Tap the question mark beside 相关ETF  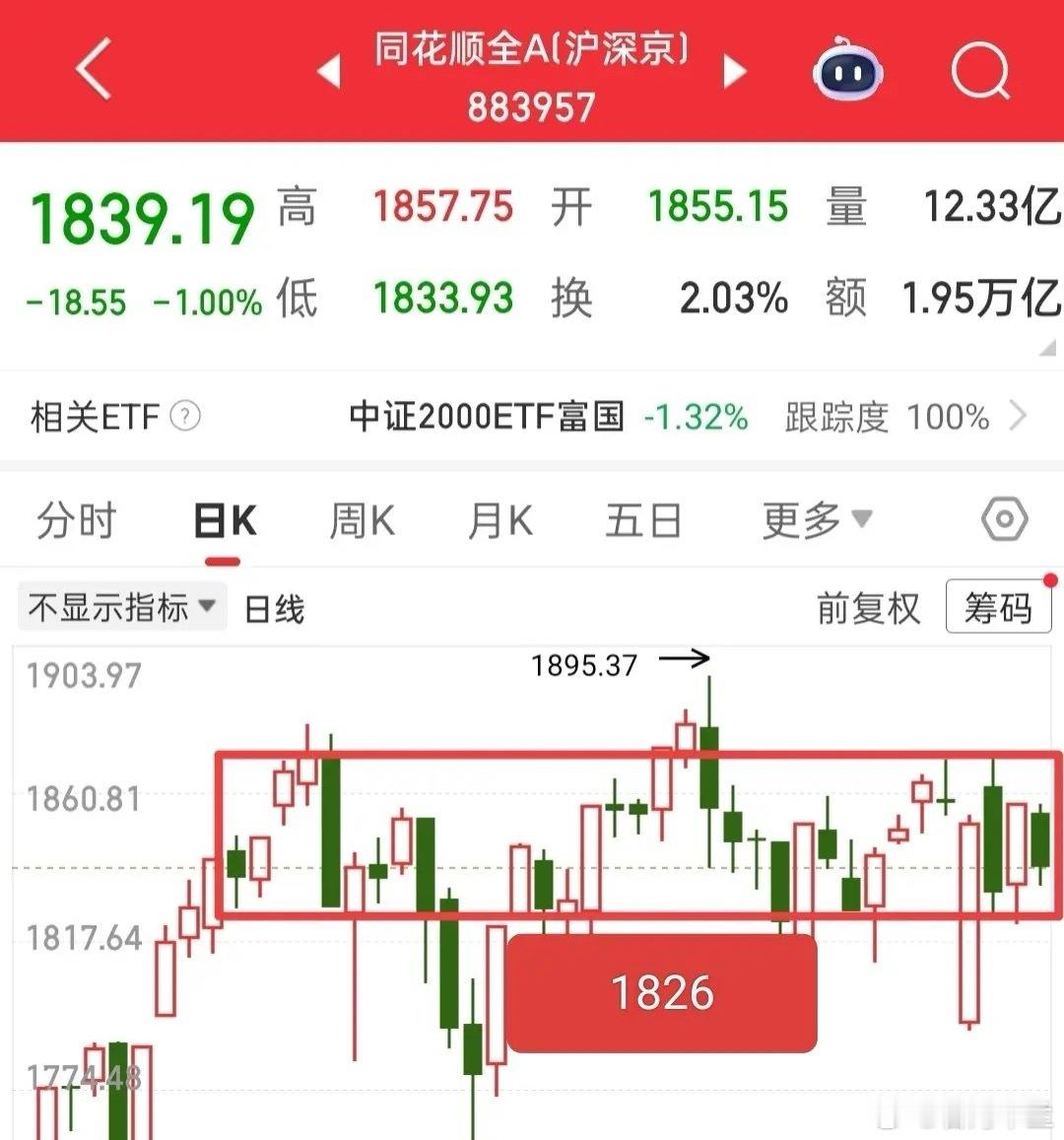[x=185, y=417]
